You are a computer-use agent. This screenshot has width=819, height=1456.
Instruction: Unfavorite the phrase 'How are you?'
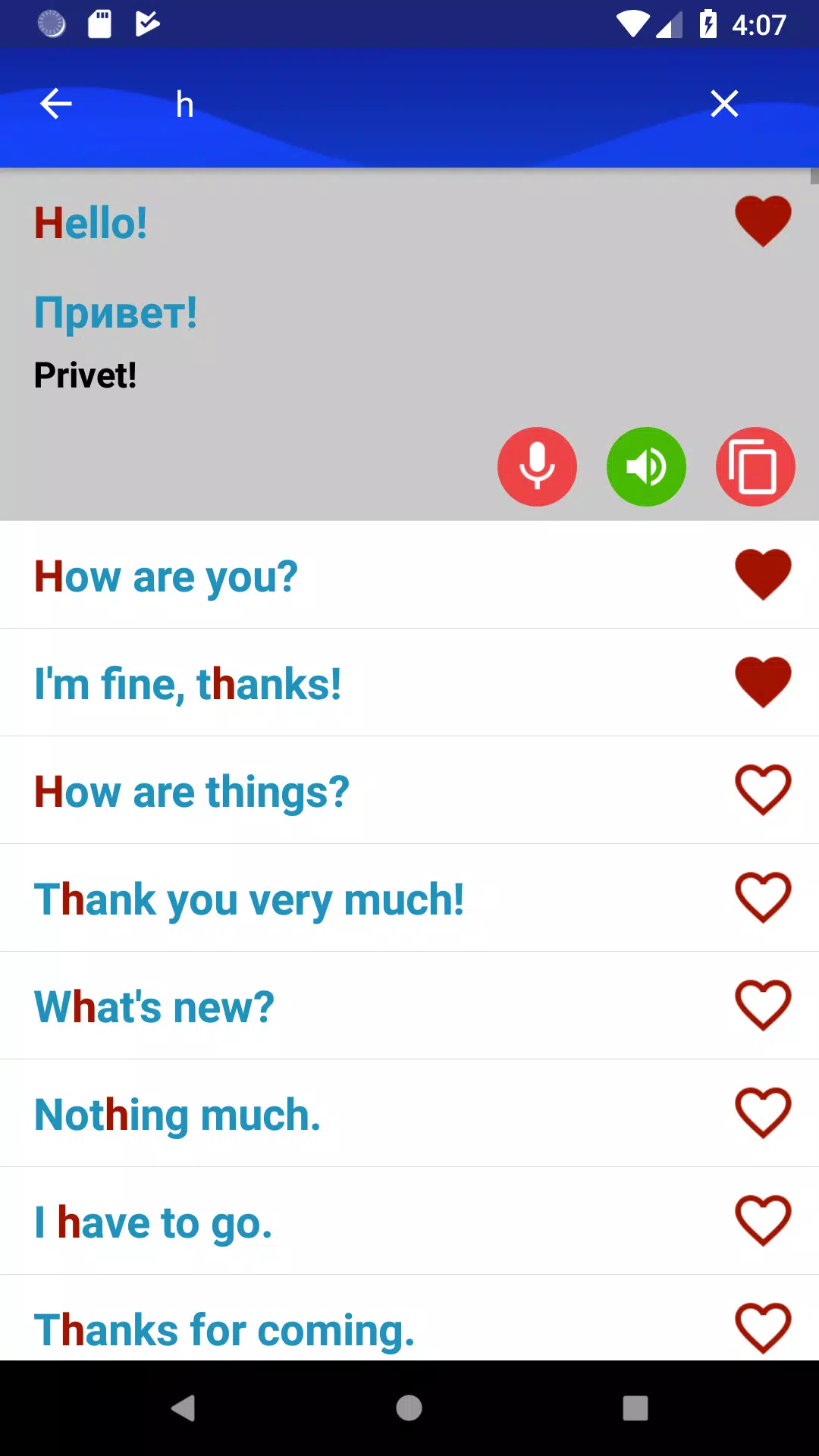[x=762, y=574]
